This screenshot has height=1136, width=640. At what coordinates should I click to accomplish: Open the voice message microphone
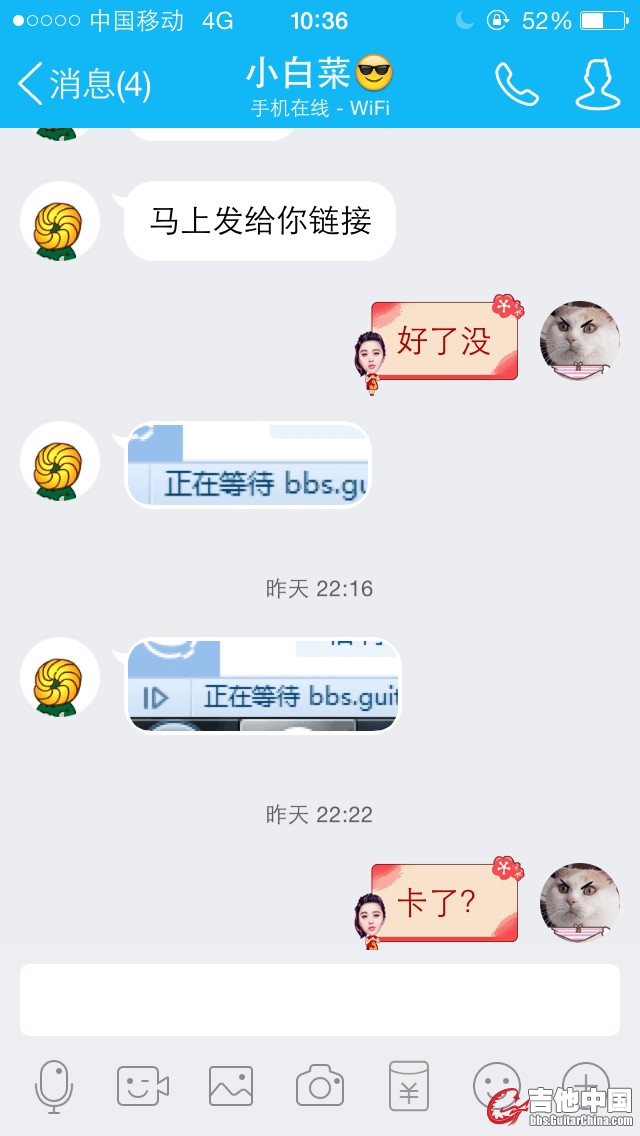click(54, 1086)
